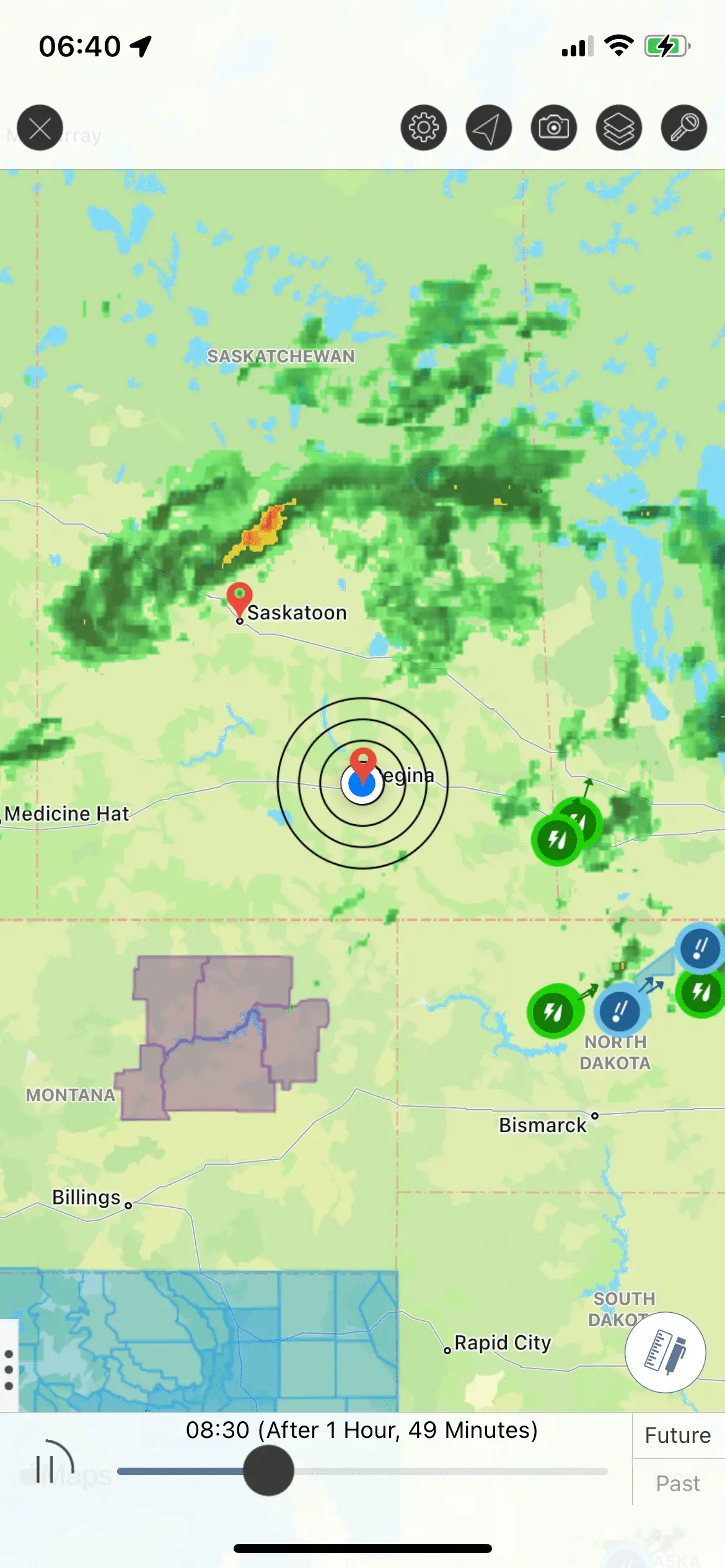This screenshot has width=725, height=1568.
Task: Close the radar map view
Action: point(40,128)
